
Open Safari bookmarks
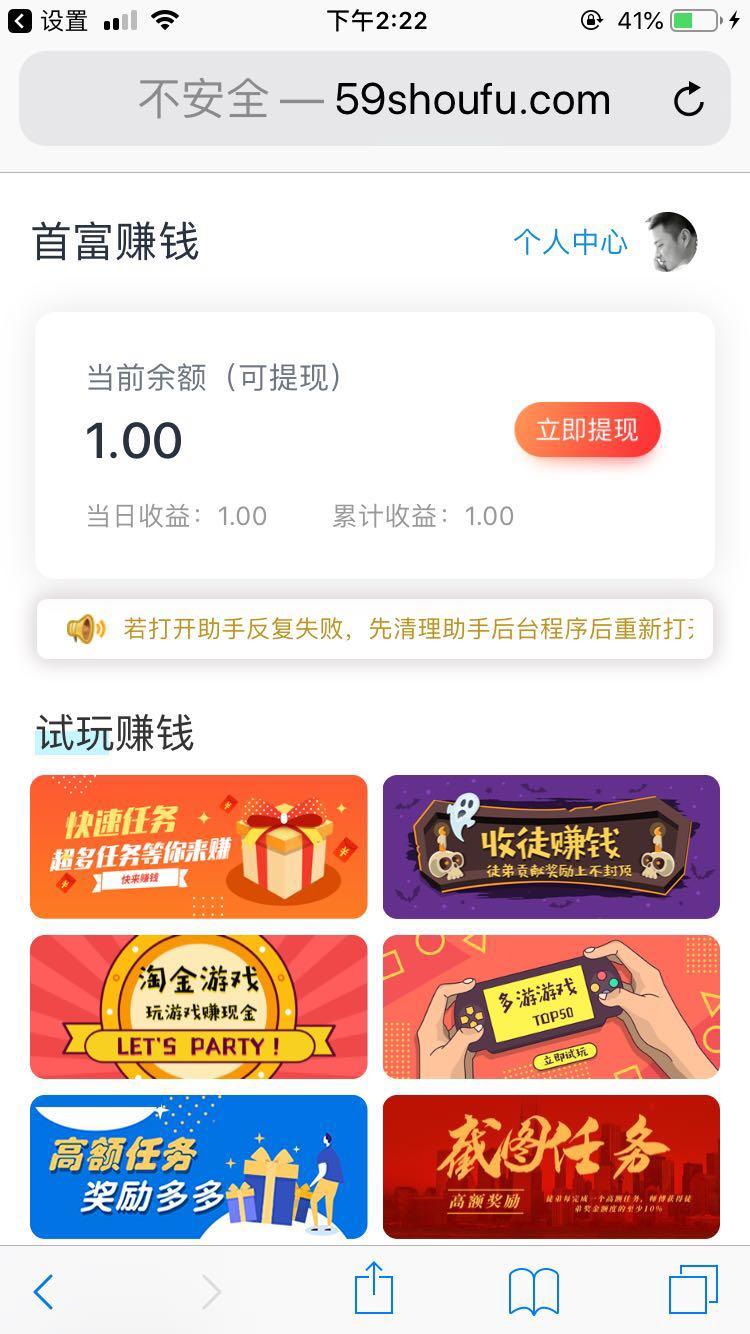click(x=533, y=1291)
